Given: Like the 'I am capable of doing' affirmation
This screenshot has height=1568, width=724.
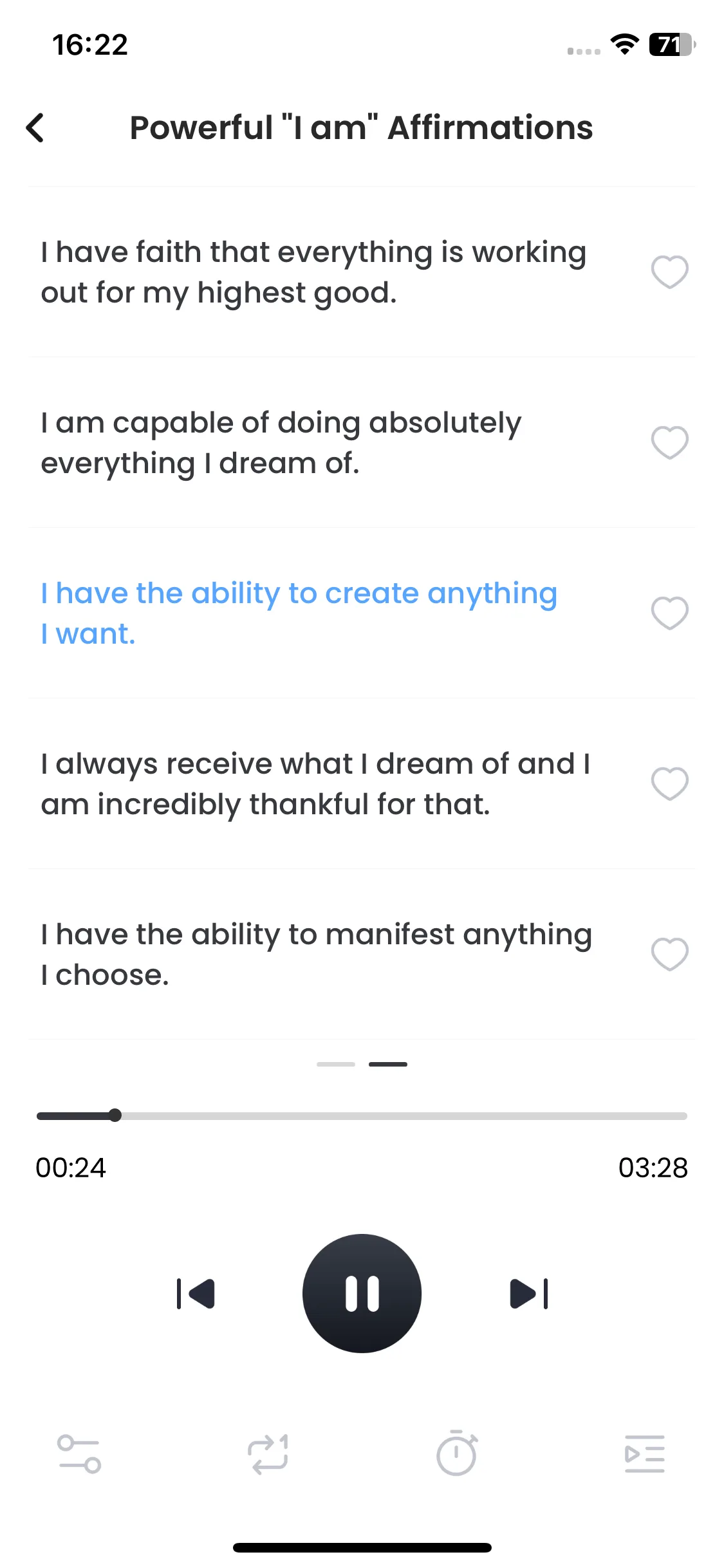Looking at the screenshot, I should 669,442.
